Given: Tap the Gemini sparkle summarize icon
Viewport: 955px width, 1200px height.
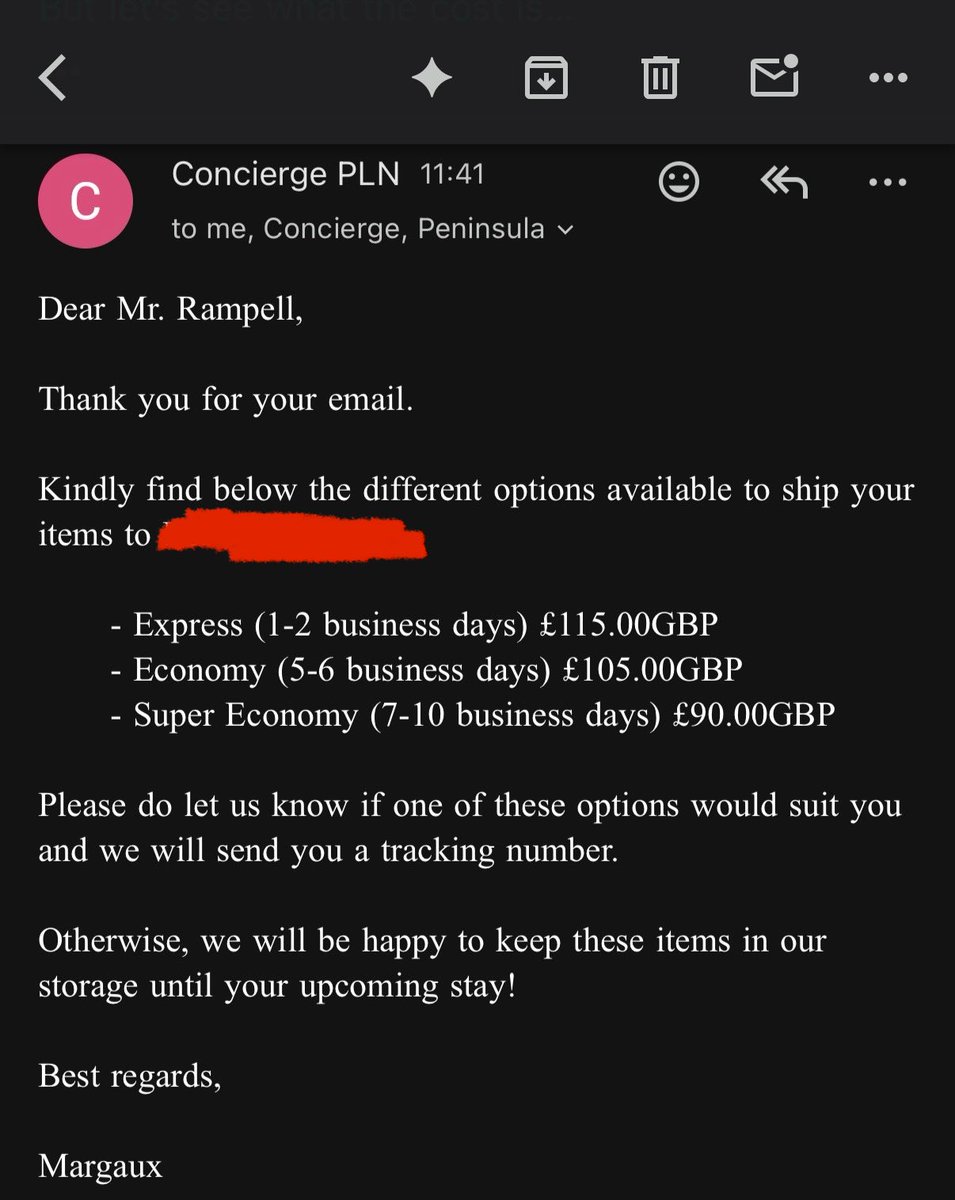Looking at the screenshot, I should tap(432, 78).
